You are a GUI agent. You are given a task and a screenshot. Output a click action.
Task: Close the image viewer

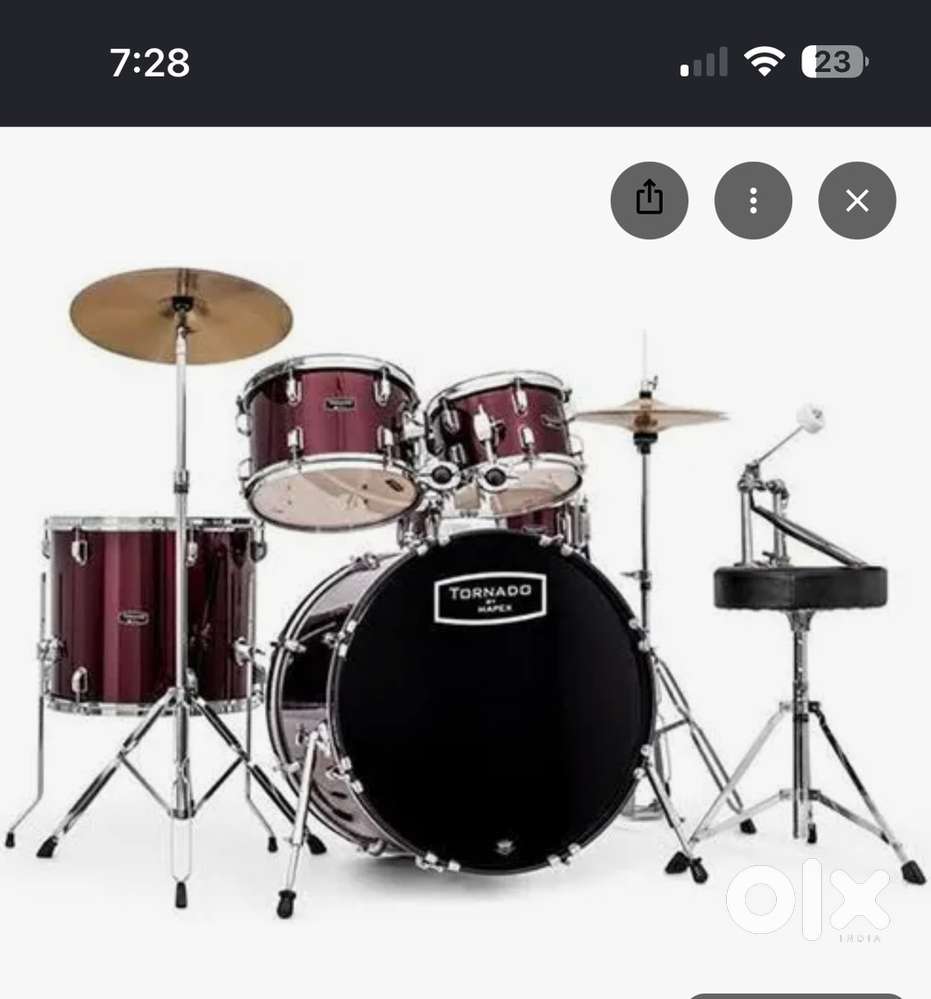(x=857, y=200)
